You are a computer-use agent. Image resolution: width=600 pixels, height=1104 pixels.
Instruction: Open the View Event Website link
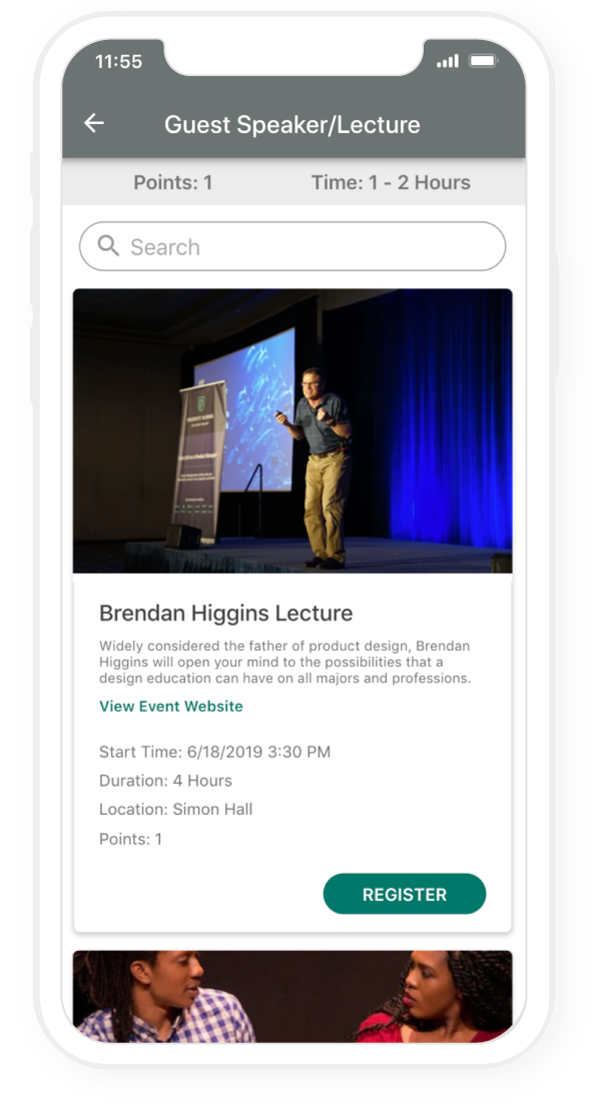coord(171,706)
